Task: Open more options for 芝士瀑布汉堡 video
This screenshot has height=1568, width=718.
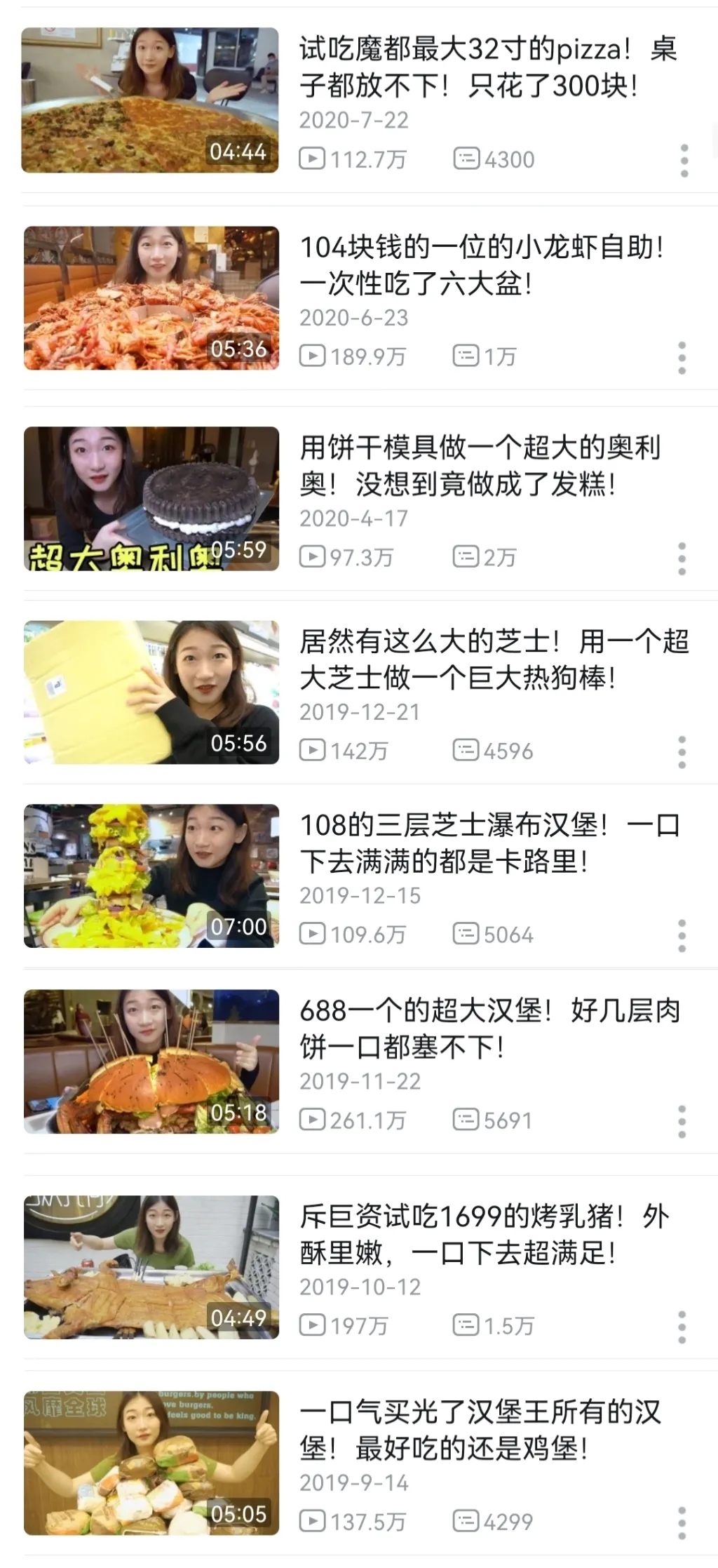Action: point(682,936)
